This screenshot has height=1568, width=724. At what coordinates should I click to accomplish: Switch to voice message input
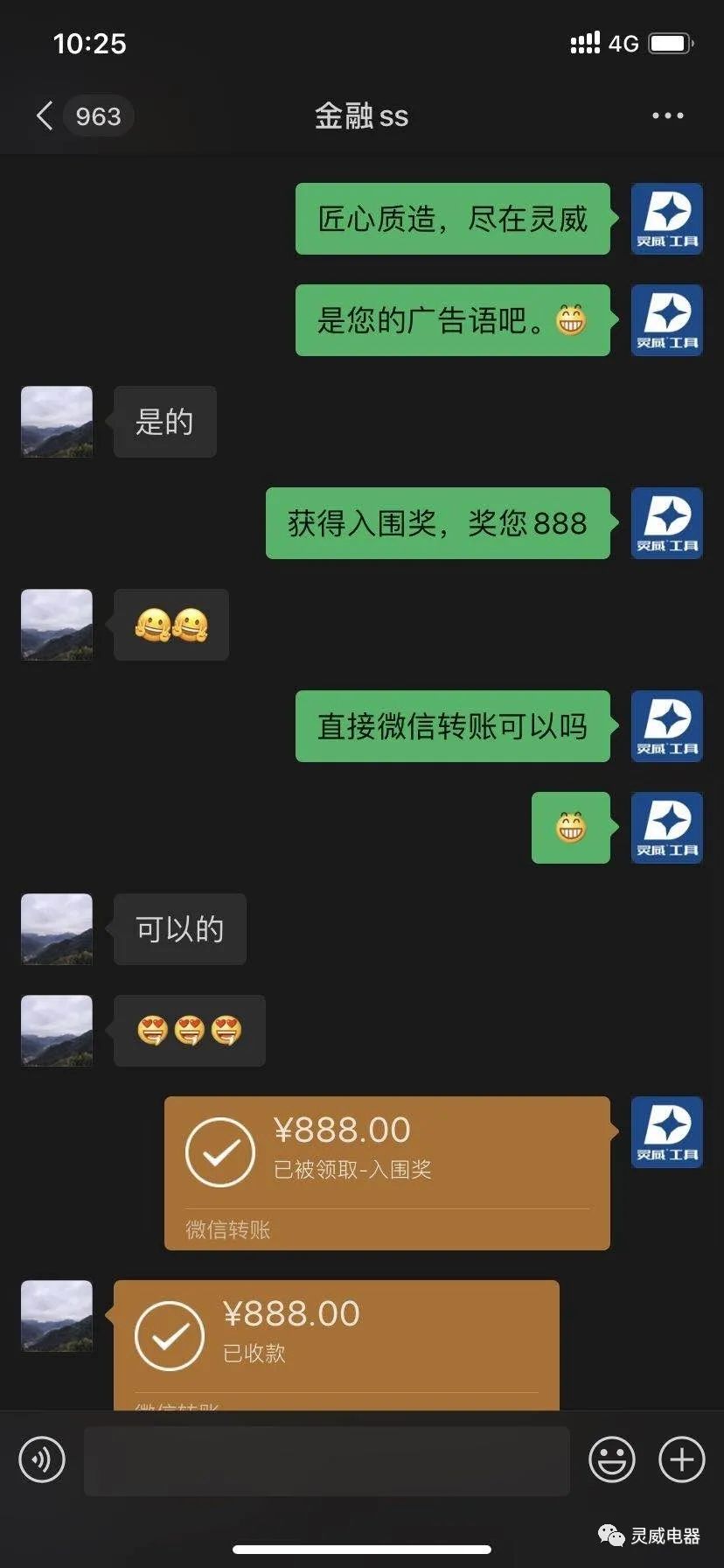[x=42, y=1459]
